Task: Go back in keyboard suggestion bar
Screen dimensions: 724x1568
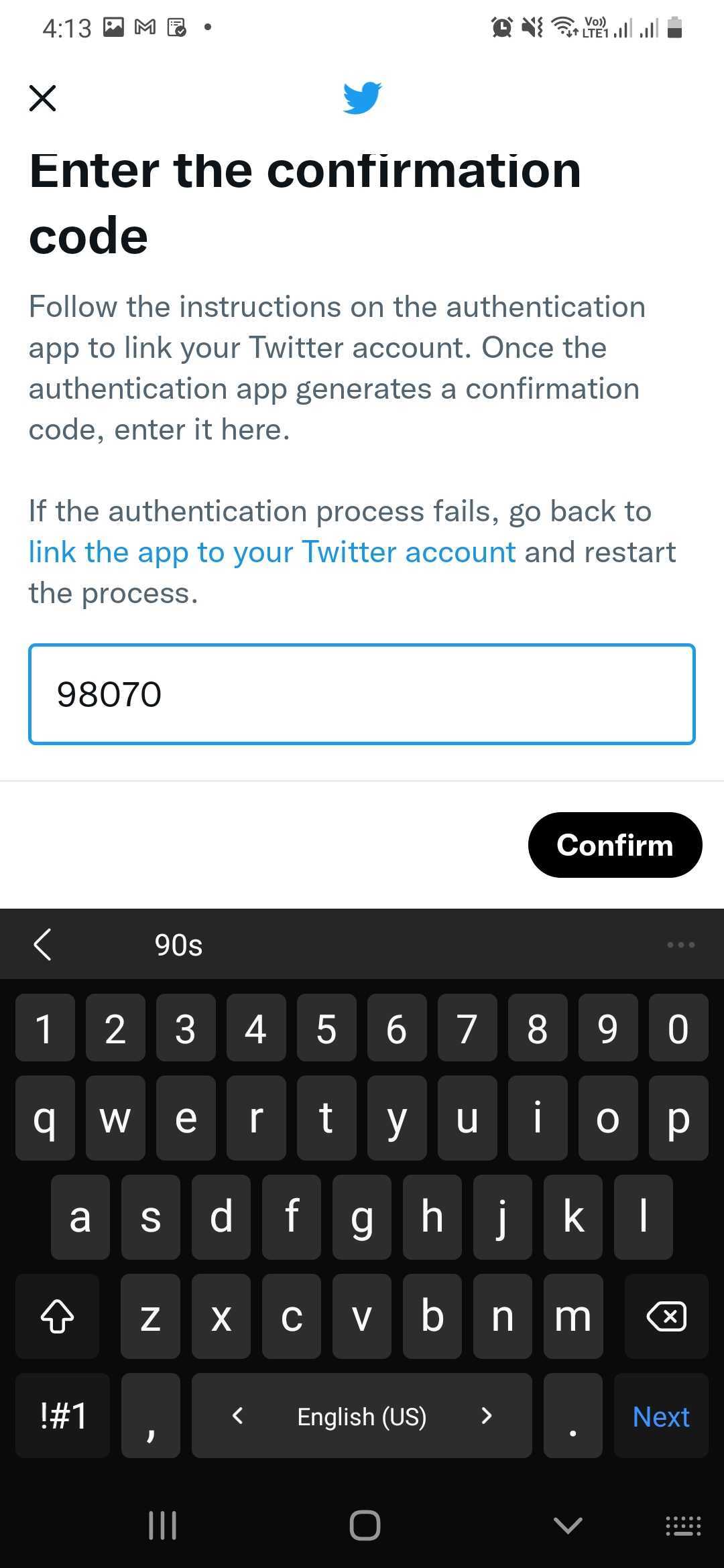Action: coord(42,945)
